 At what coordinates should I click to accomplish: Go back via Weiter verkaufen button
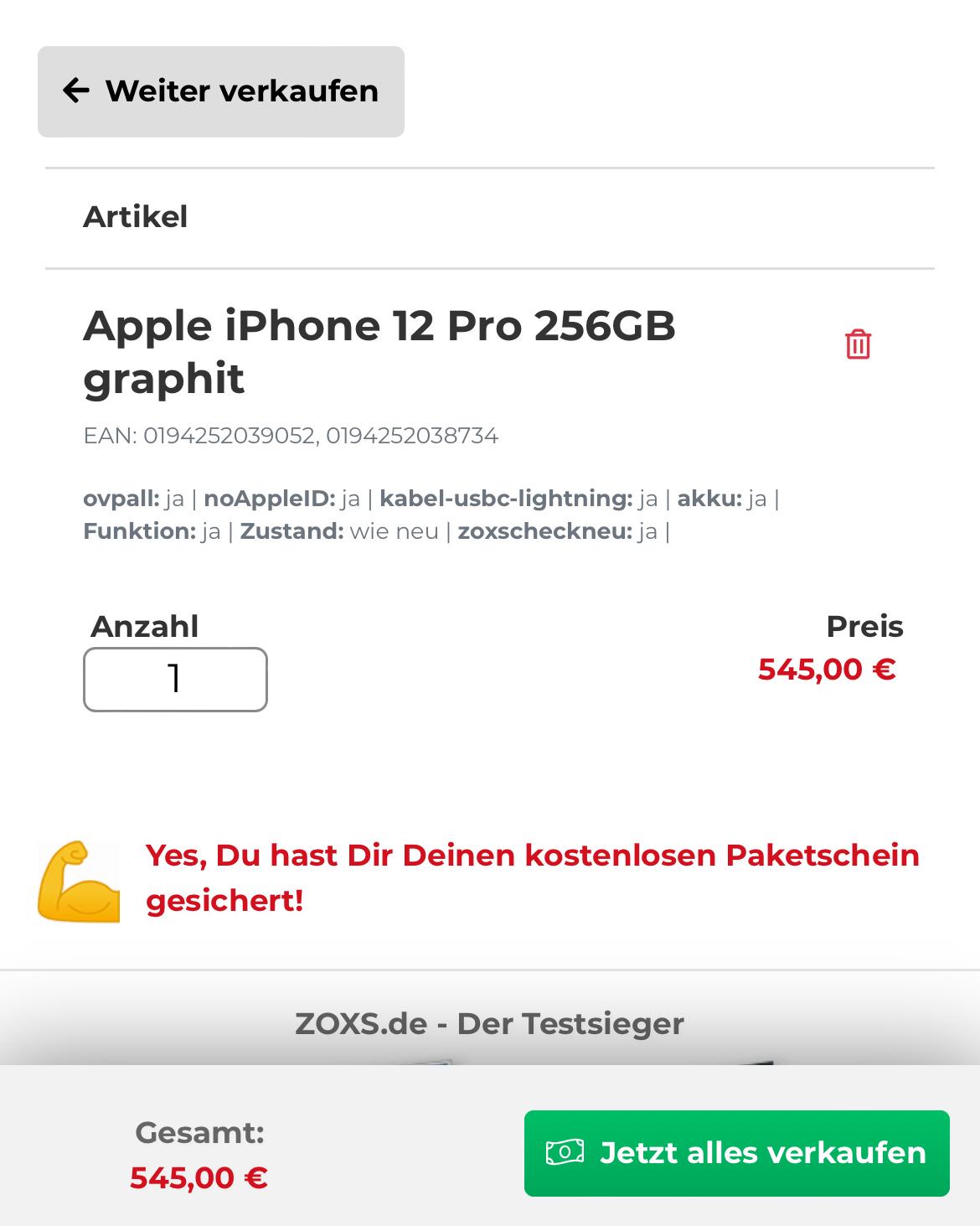220,91
